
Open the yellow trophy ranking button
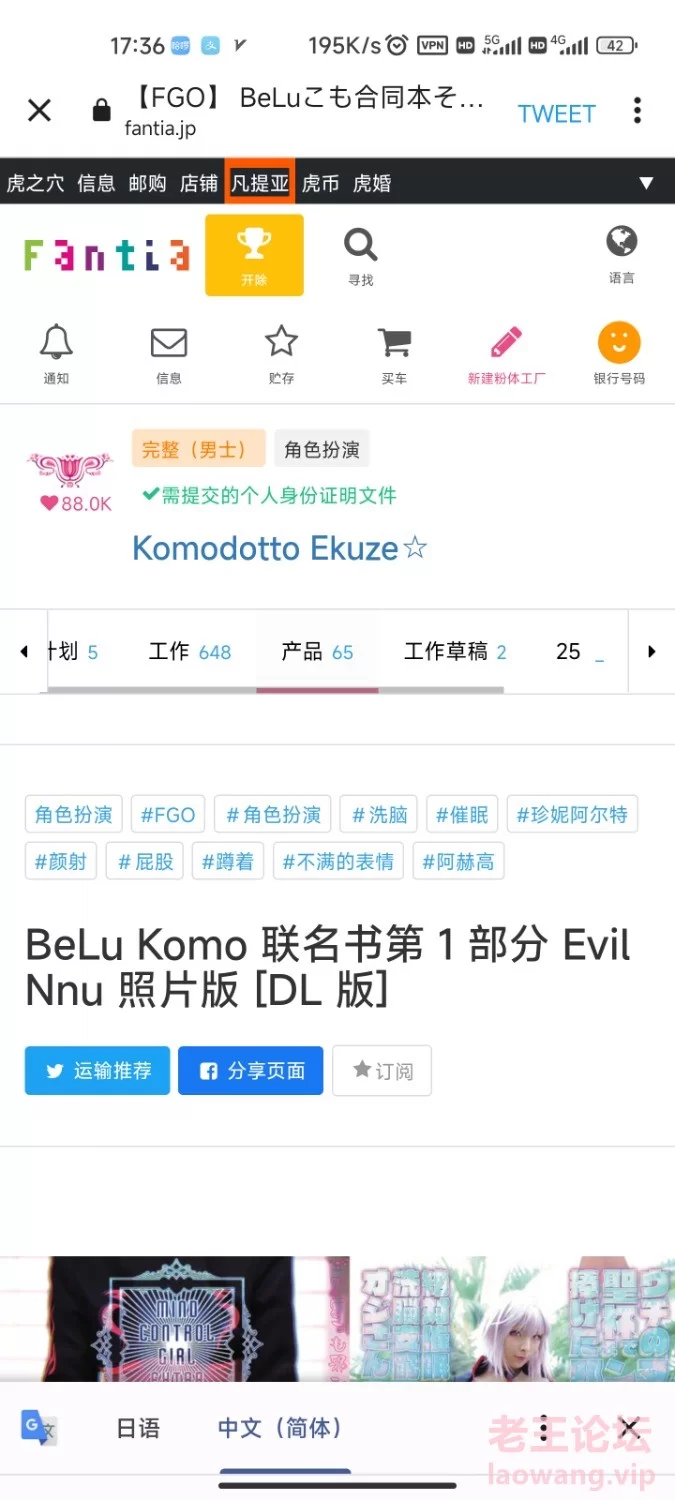[254, 255]
